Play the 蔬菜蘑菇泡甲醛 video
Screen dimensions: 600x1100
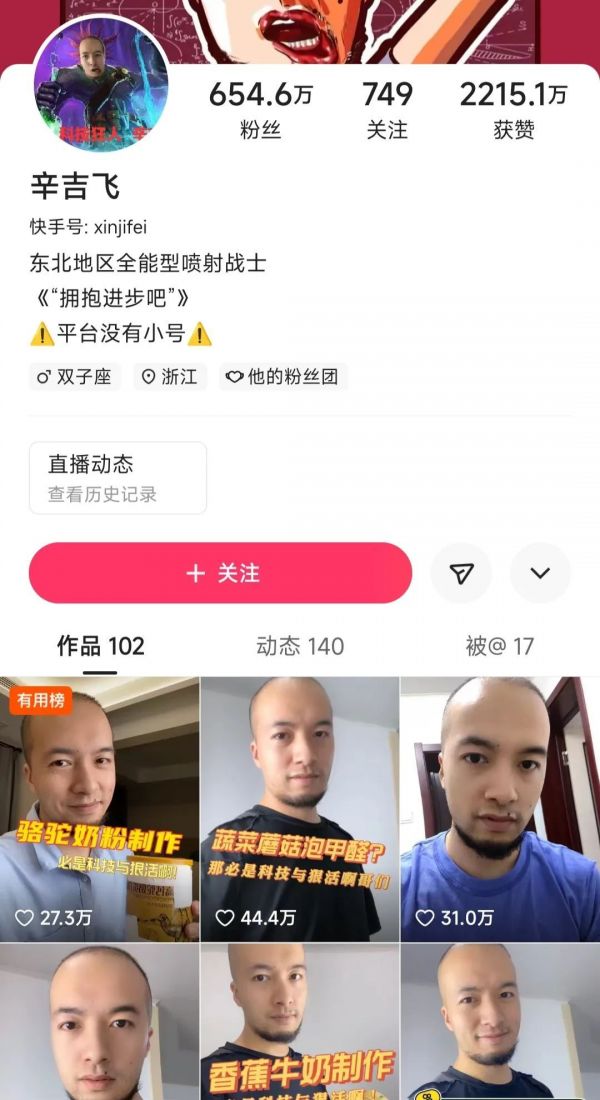(x=300, y=810)
